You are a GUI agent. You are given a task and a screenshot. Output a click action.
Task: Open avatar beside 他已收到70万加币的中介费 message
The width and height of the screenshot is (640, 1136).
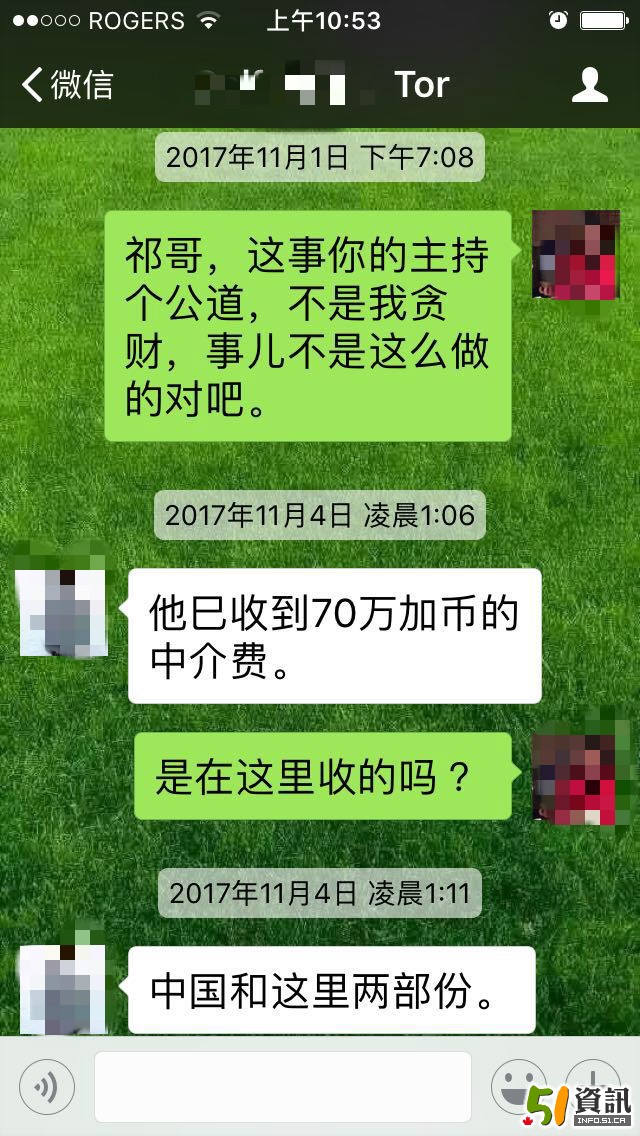(63, 610)
